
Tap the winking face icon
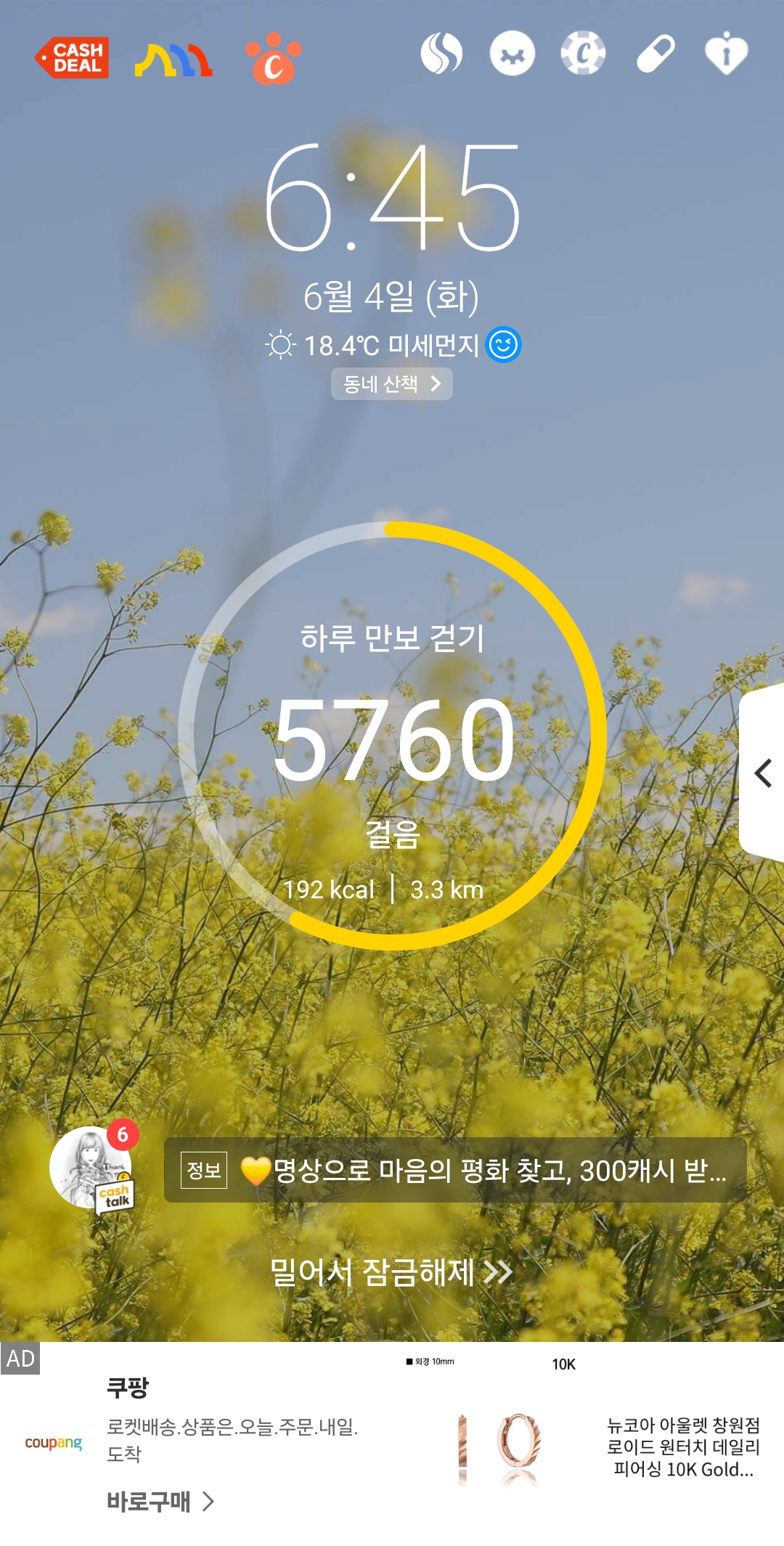click(x=513, y=54)
